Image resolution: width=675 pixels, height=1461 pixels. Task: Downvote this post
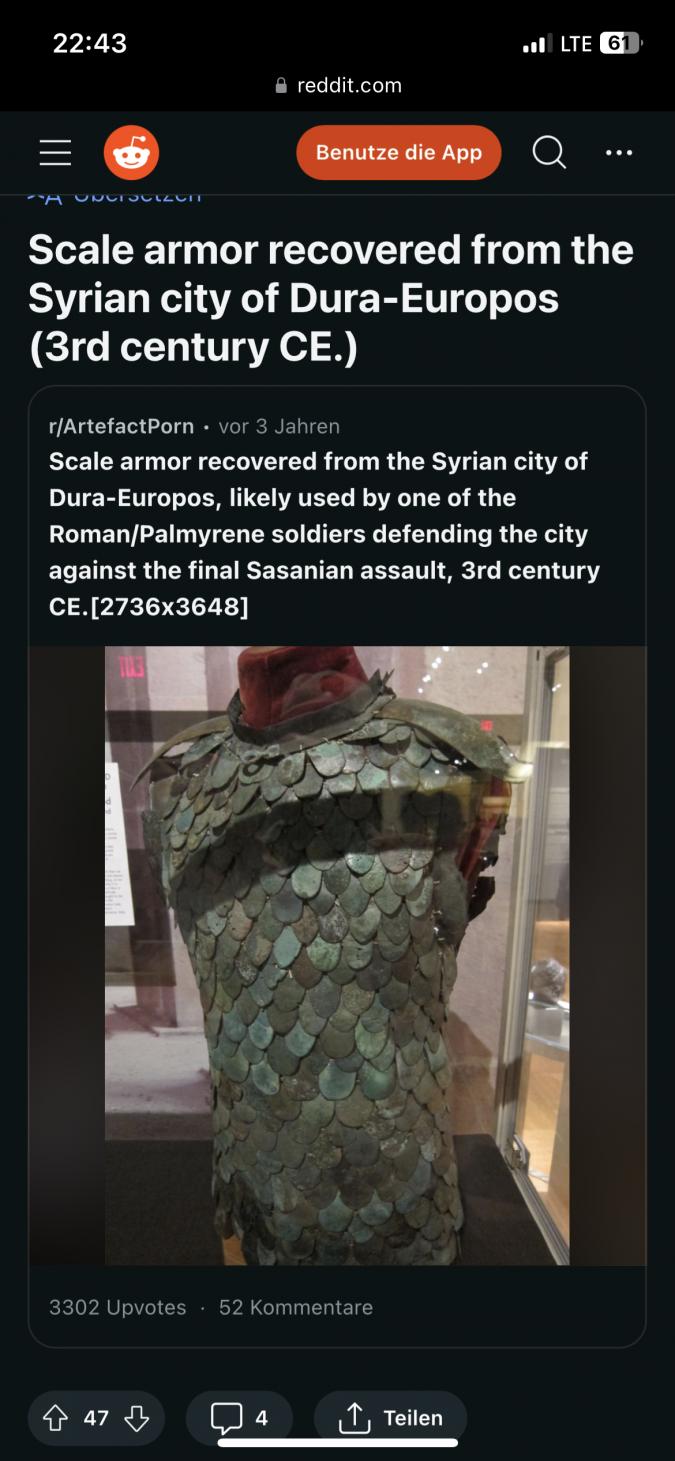click(137, 1418)
